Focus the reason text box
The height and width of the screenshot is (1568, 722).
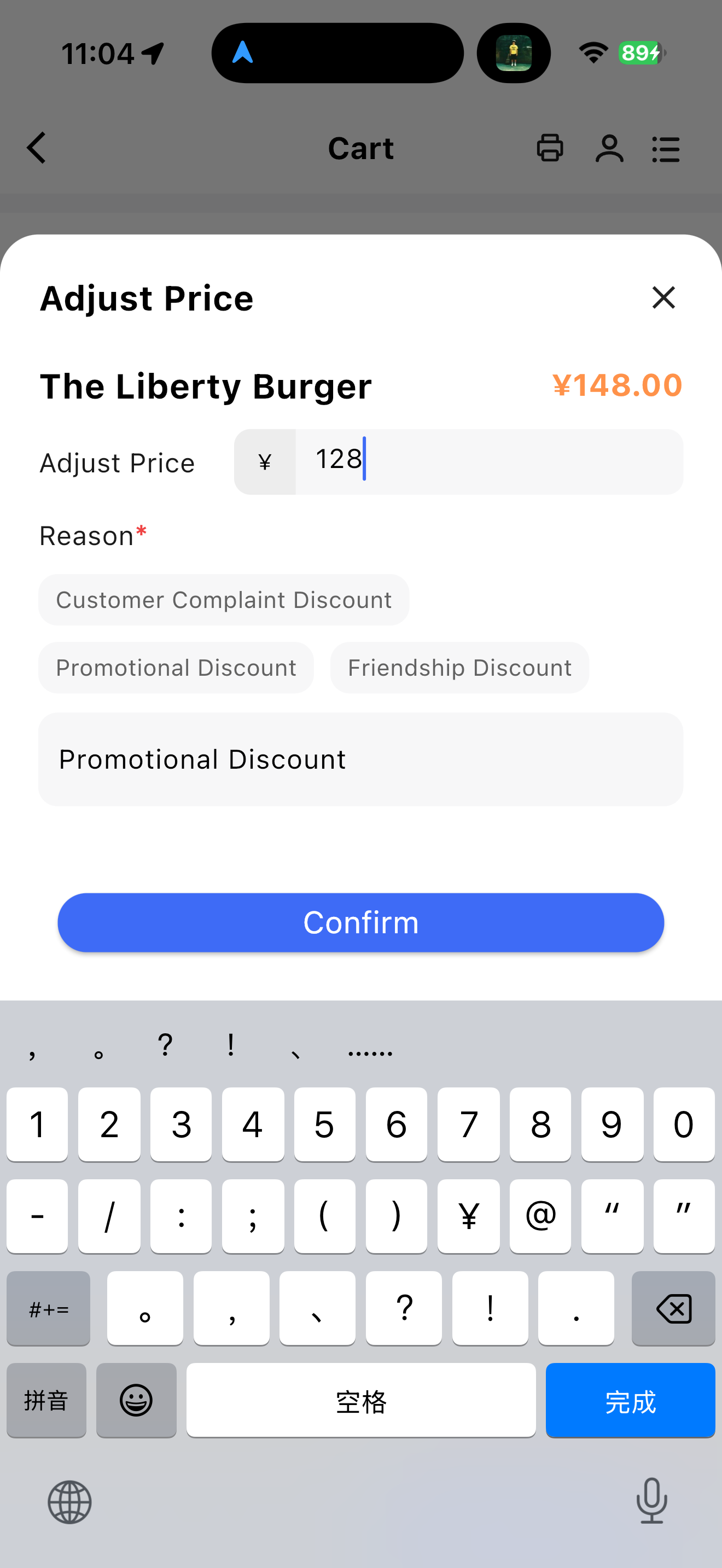(360, 759)
